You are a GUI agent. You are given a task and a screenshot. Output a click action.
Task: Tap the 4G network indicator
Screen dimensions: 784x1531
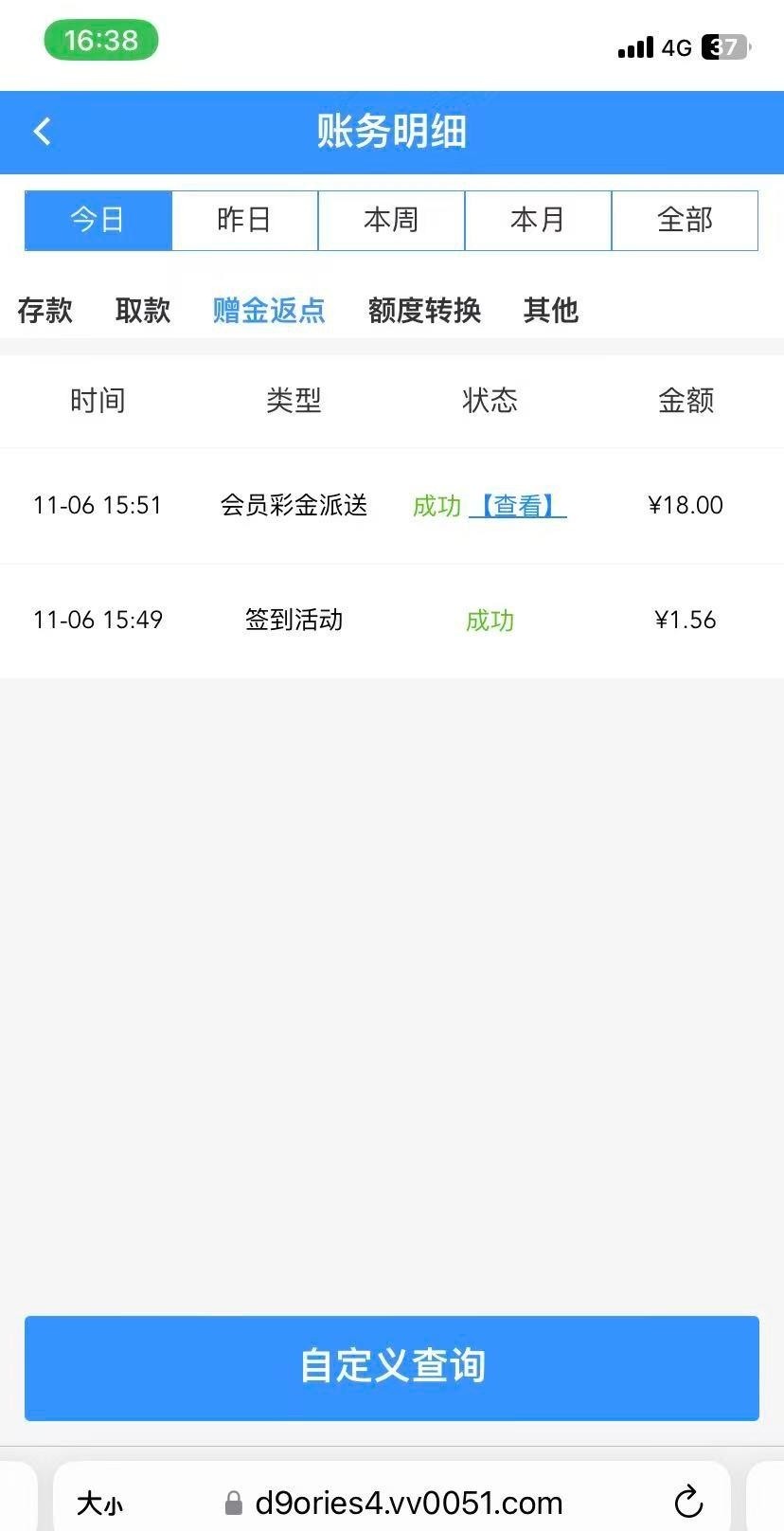click(x=679, y=47)
